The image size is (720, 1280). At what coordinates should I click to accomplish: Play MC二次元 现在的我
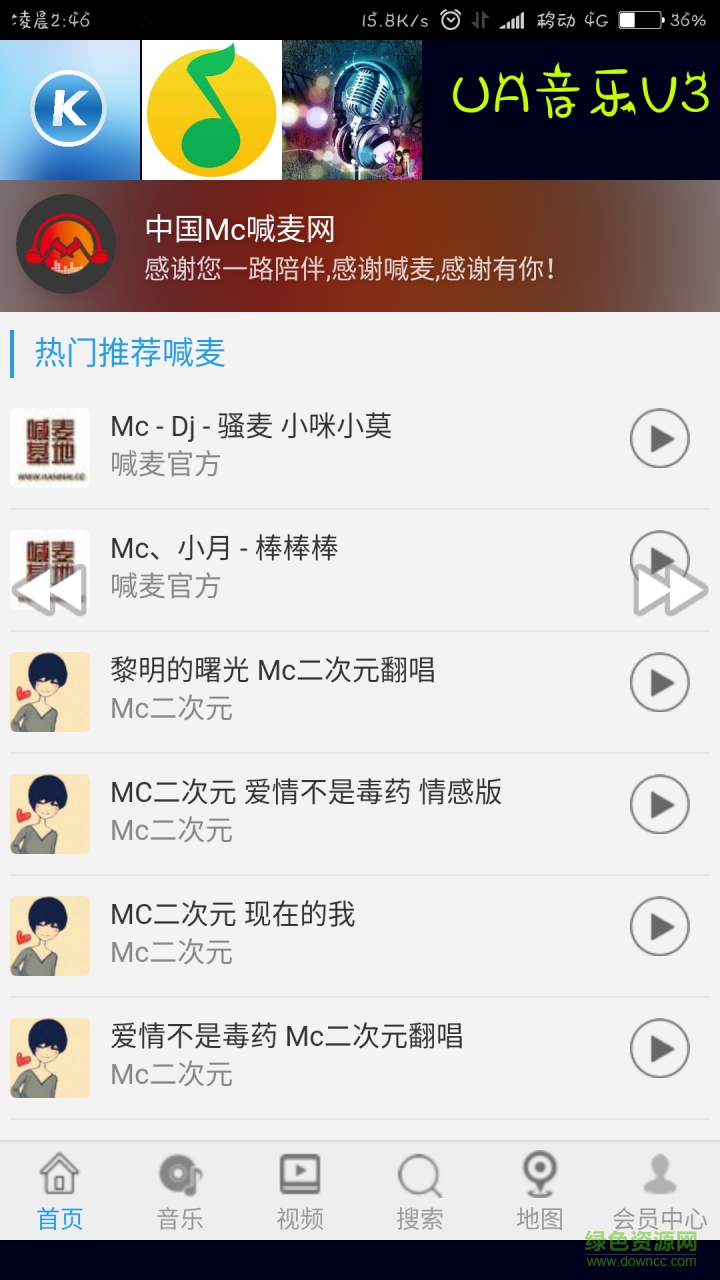pyautogui.click(x=659, y=926)
